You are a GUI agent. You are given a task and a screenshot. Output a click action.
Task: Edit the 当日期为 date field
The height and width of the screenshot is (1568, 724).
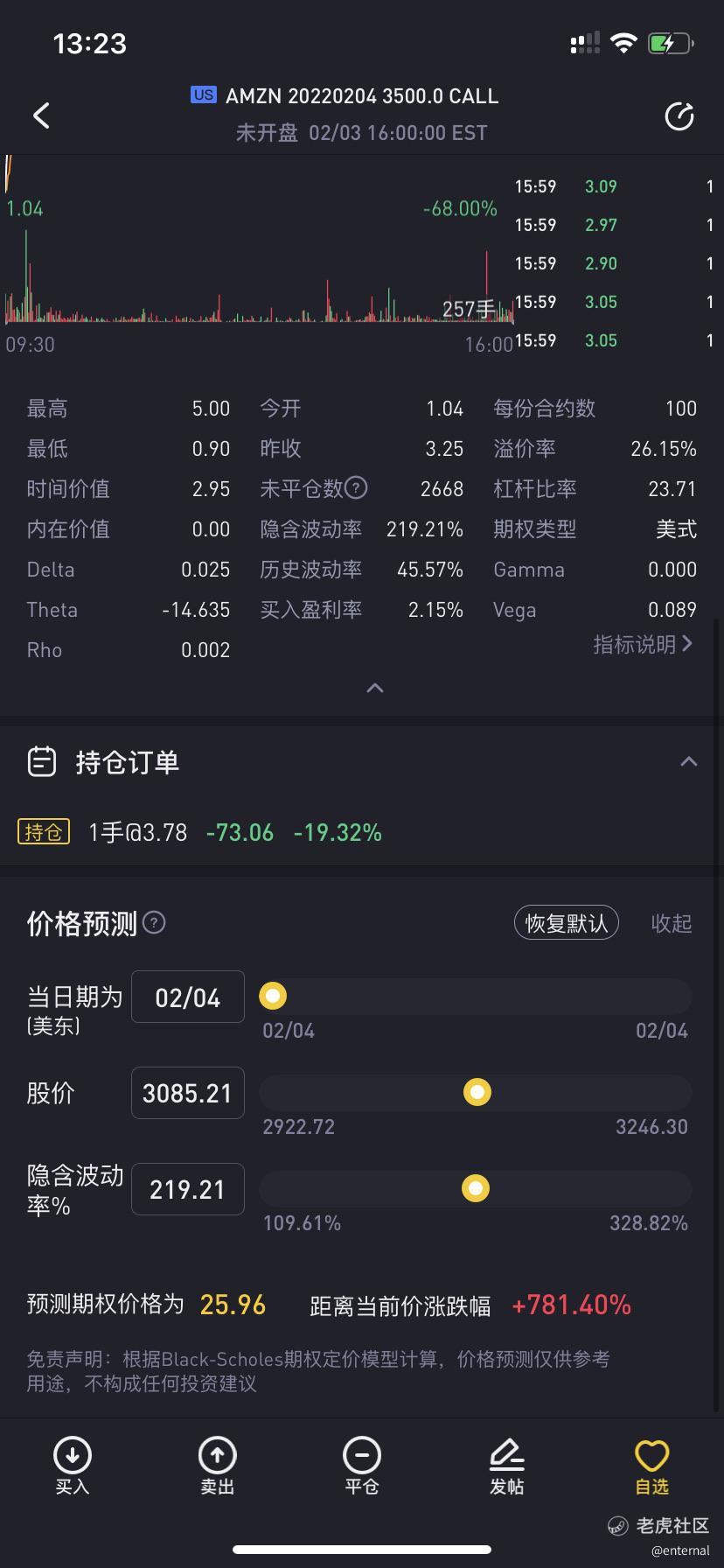(x=188, y=997)
